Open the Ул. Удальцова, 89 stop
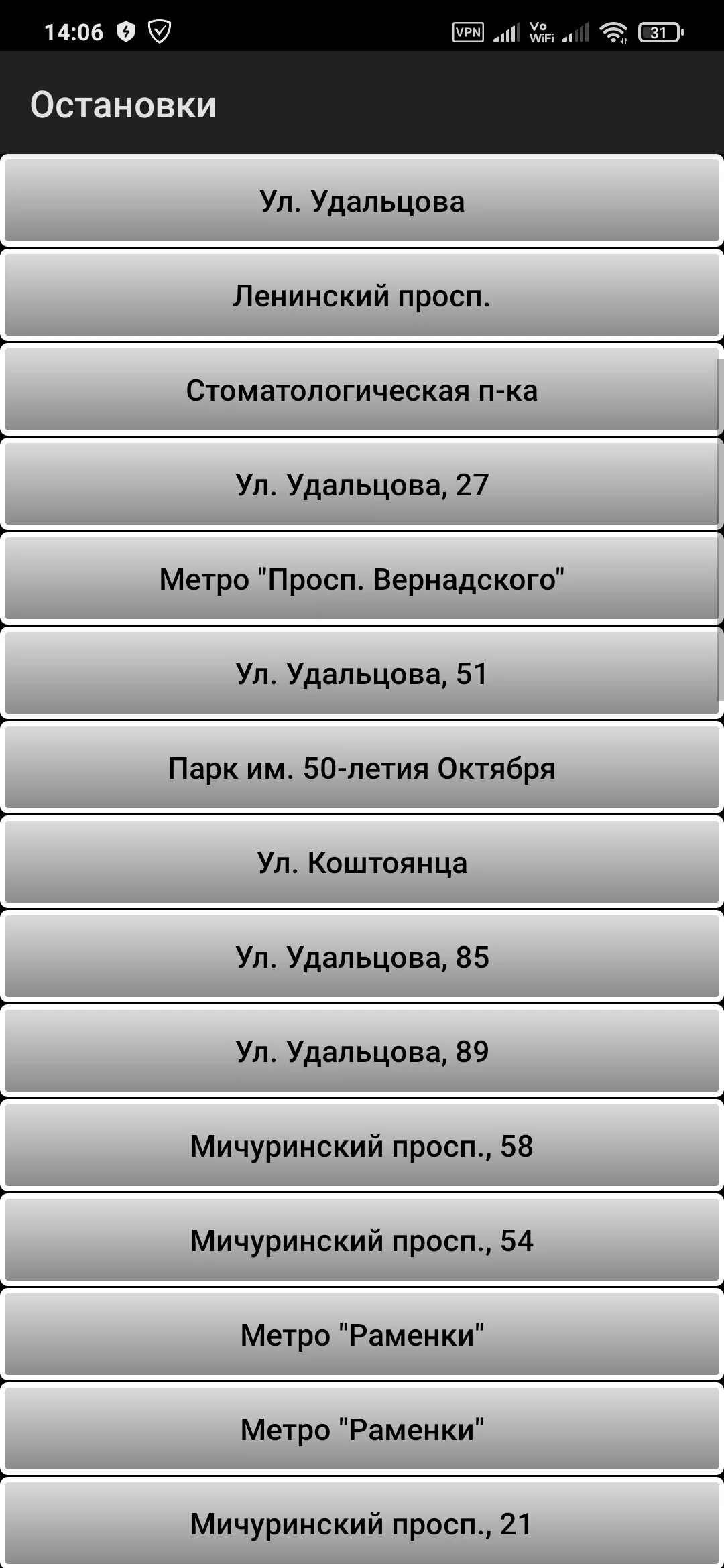This screenshot has height=1568, width=724. [x=362, y=1051]
